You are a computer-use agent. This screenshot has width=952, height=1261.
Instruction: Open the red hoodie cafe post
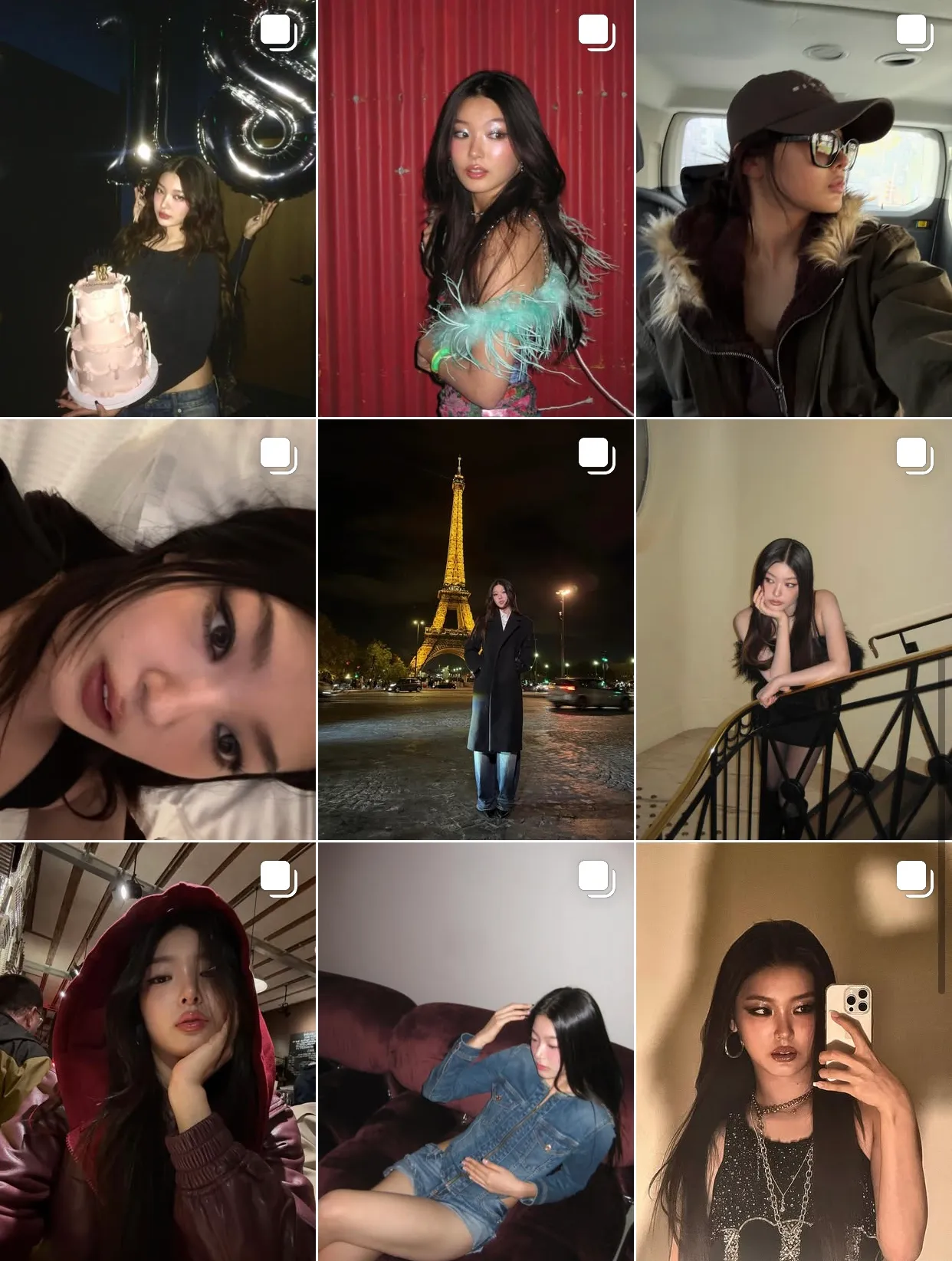(x=157, y=1052)
